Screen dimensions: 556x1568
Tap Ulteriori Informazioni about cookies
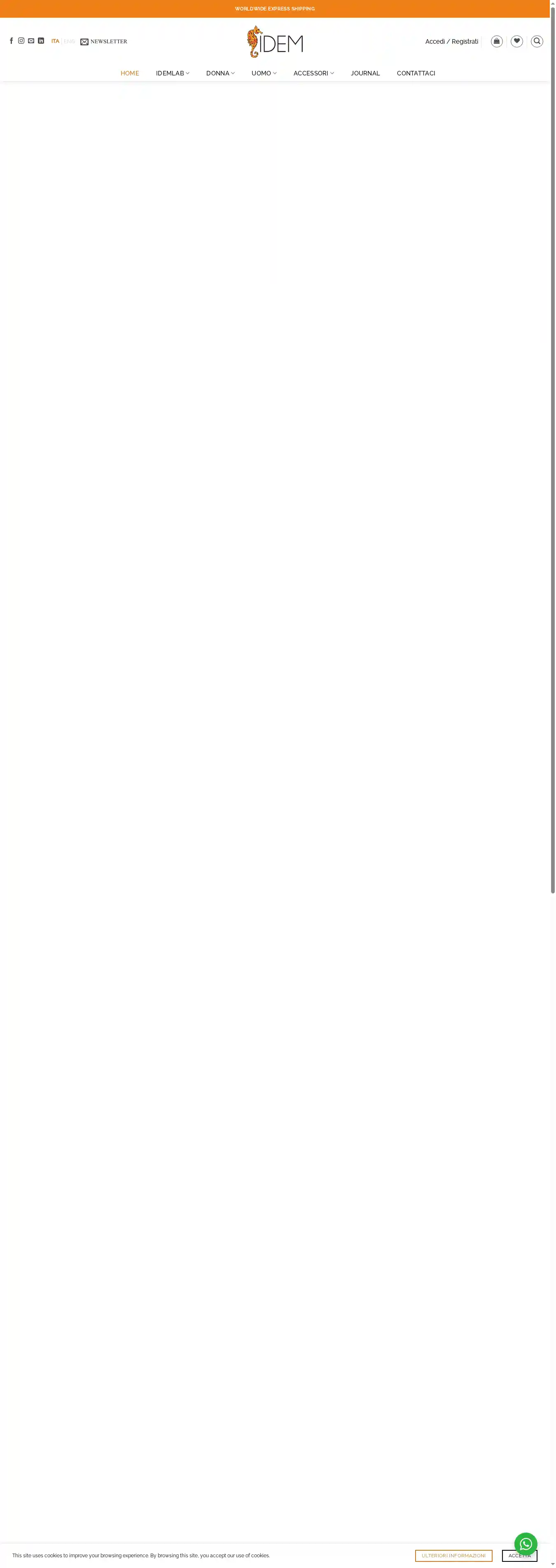click(454, 1556)
